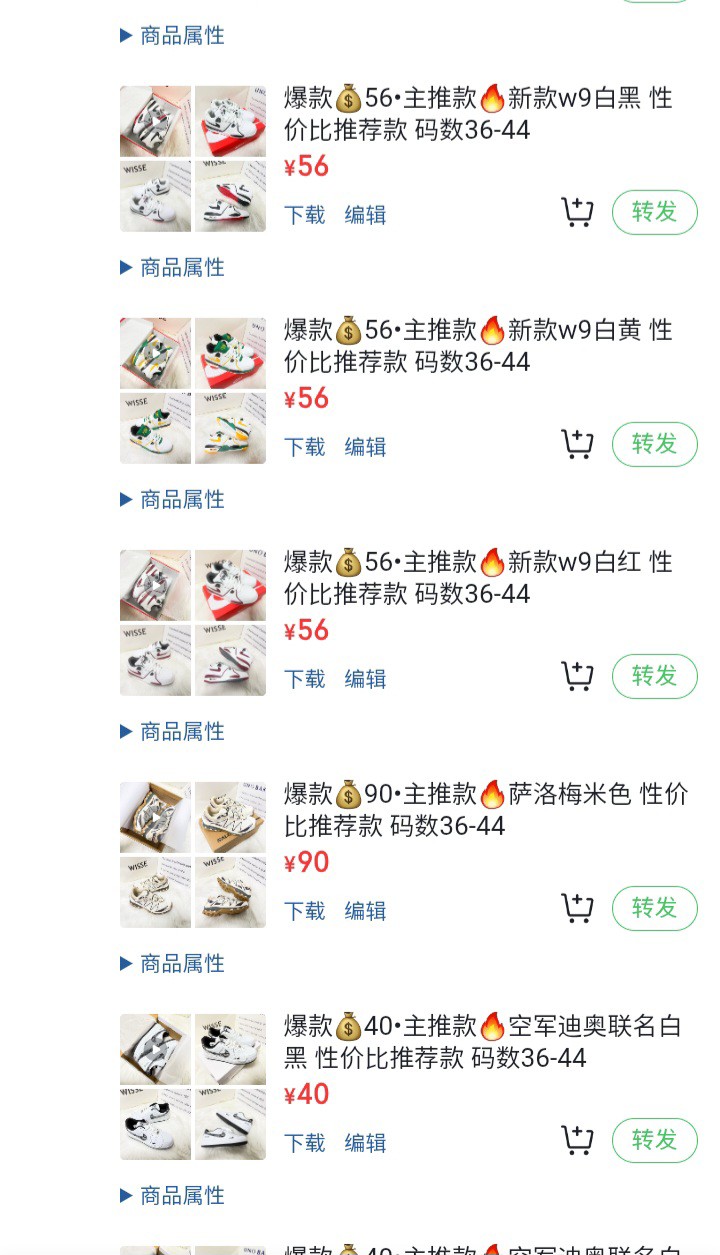Tap 编辑 on the w9白黄 listing
The height and width of the screenshot is (1255, 720).
pos(365,447)
